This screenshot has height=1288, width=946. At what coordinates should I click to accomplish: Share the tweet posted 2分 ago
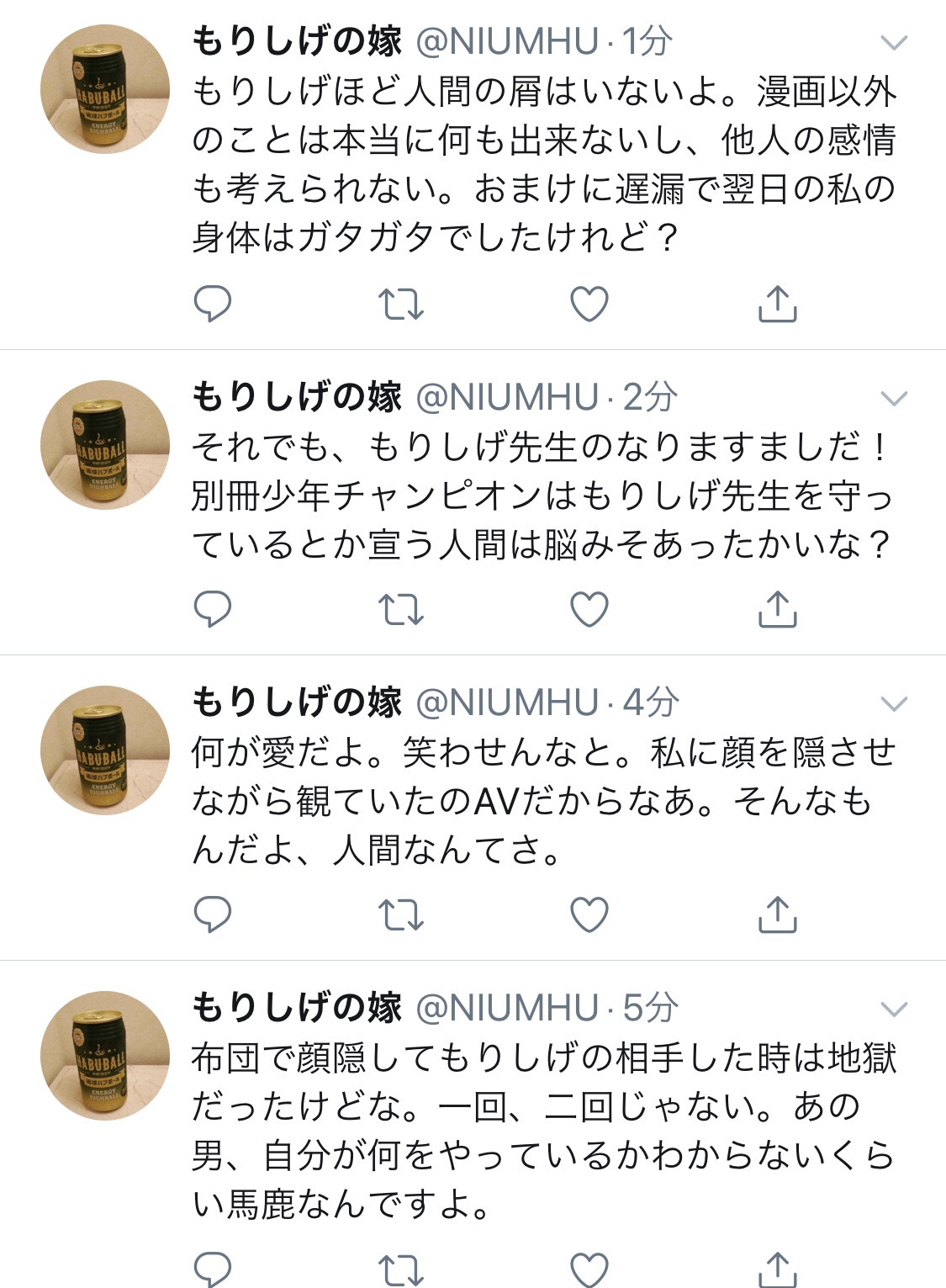[777, 609]
